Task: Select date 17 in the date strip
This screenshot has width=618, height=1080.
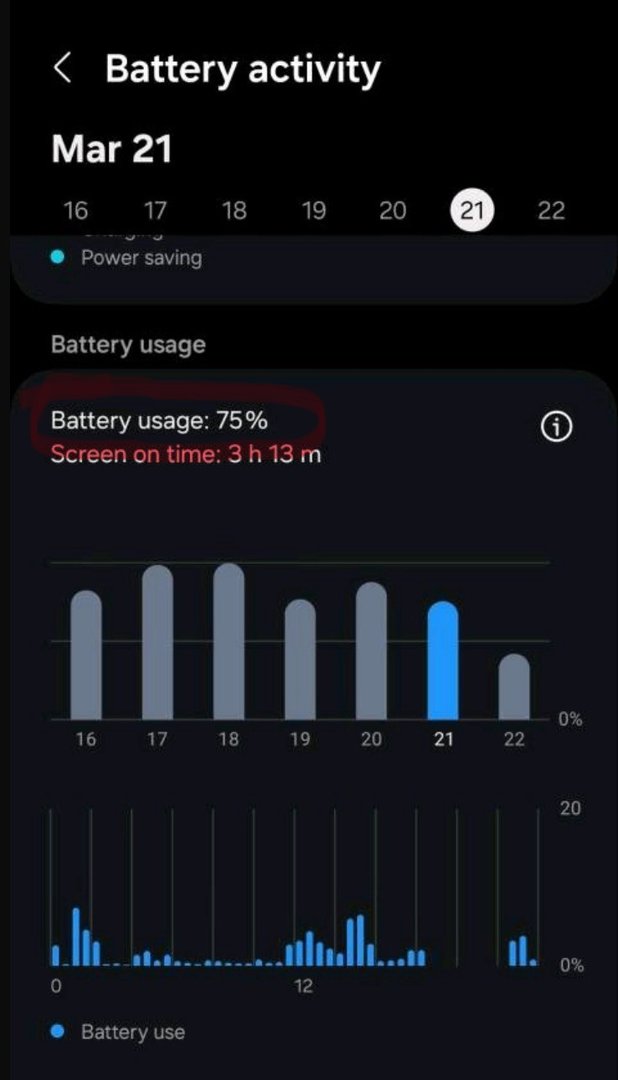Action: click(x=155, y=210)
